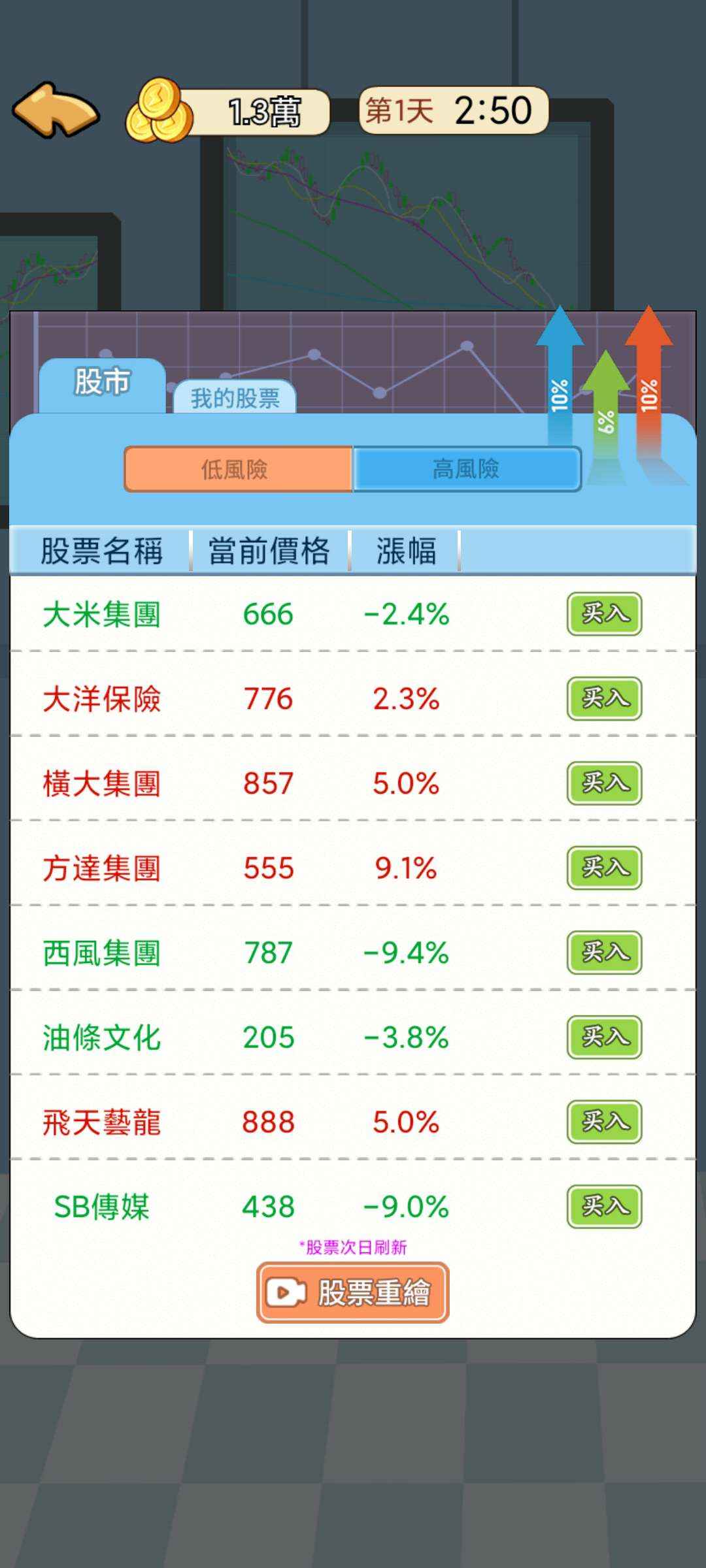Tap the yellow back arrow
706x1568 pixels.
[x=56, y=110]
